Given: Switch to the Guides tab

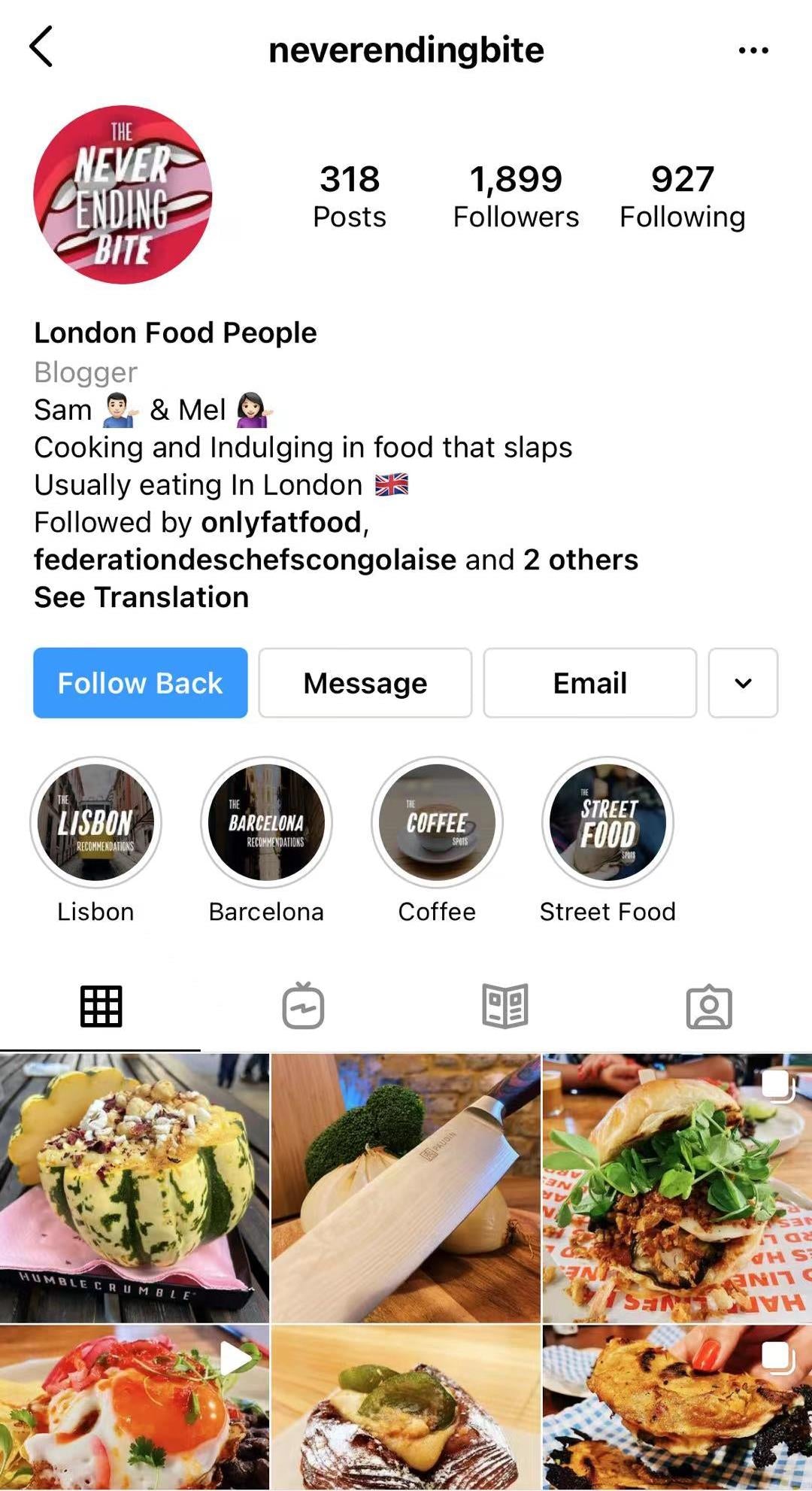Looking at the screenshot, I should tap(505, 1007).
